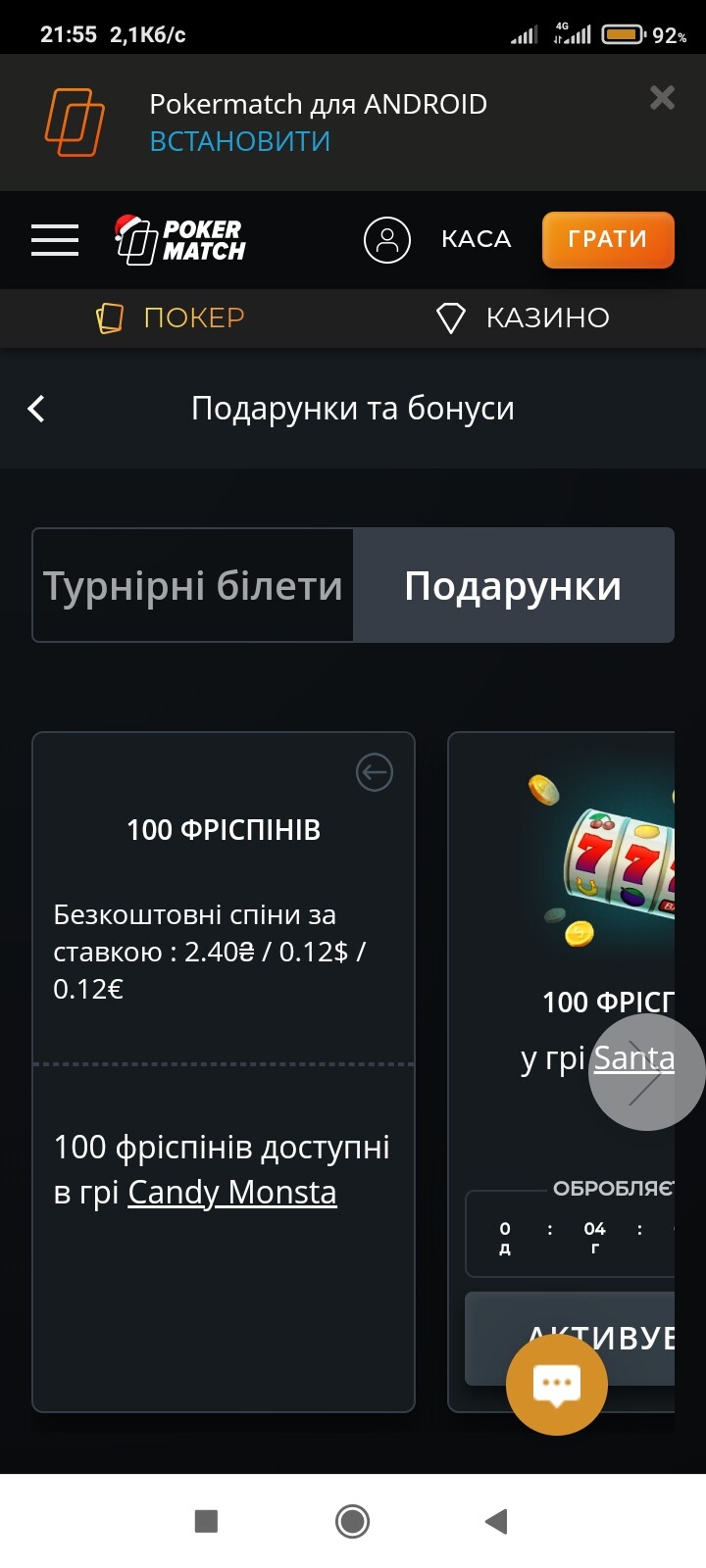The width and height of the screenshot is (706, 1568).
Task: Open the КАСА cashier
Action: 477,239
